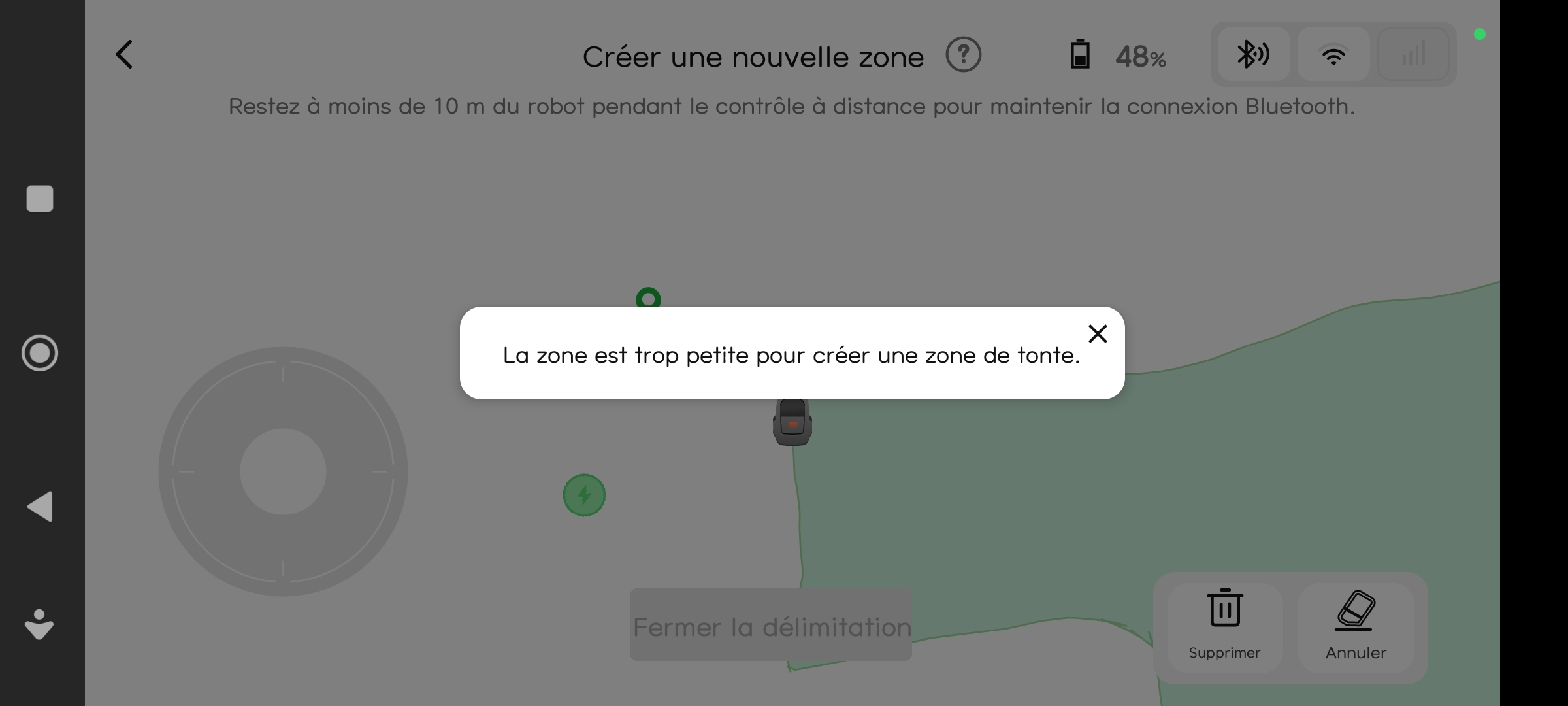Tap the joystick center knob
This screenshot has height=706, width=1568.
pyautogui.click(x=283, y=471)
